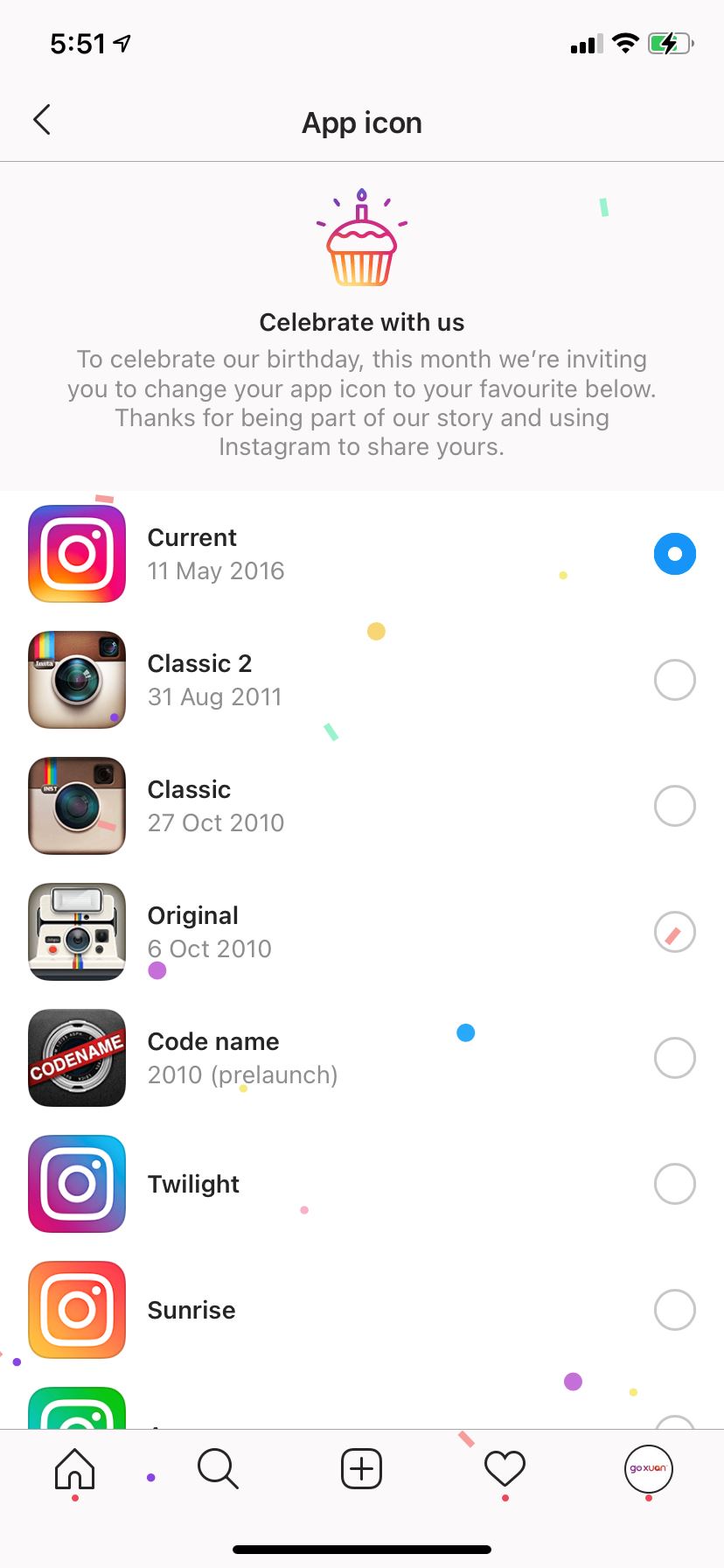Viewport: 724px width, 1568px height.
Task: Click the Classic 2 label text
Action: pos(200,663)
